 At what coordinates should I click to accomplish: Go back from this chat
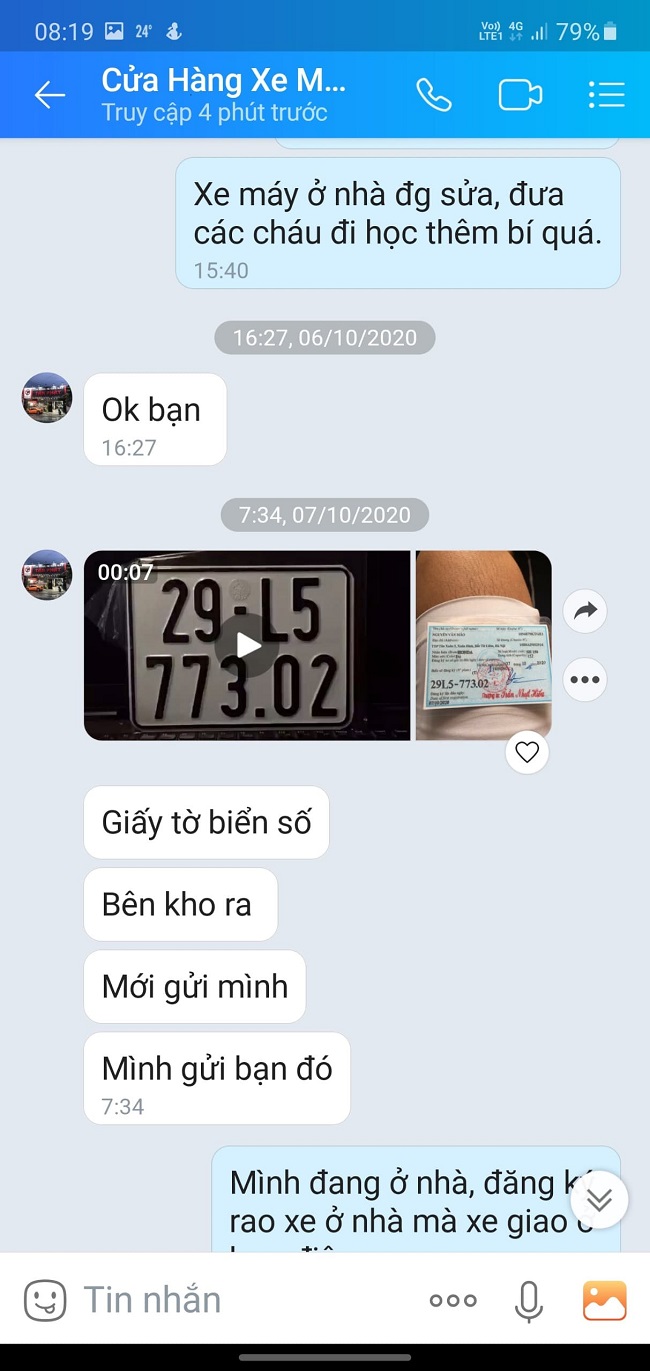[49, 95]
